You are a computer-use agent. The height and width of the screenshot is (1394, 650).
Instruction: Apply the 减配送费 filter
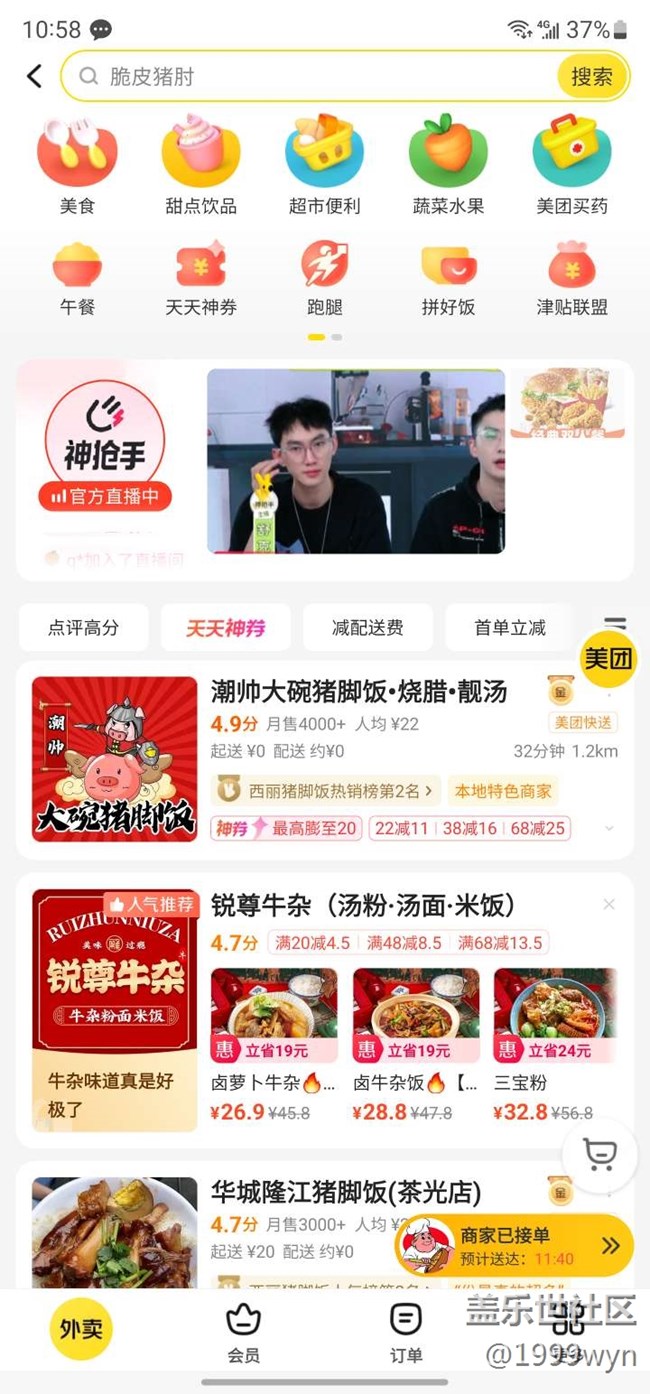(x=368, y=628)
